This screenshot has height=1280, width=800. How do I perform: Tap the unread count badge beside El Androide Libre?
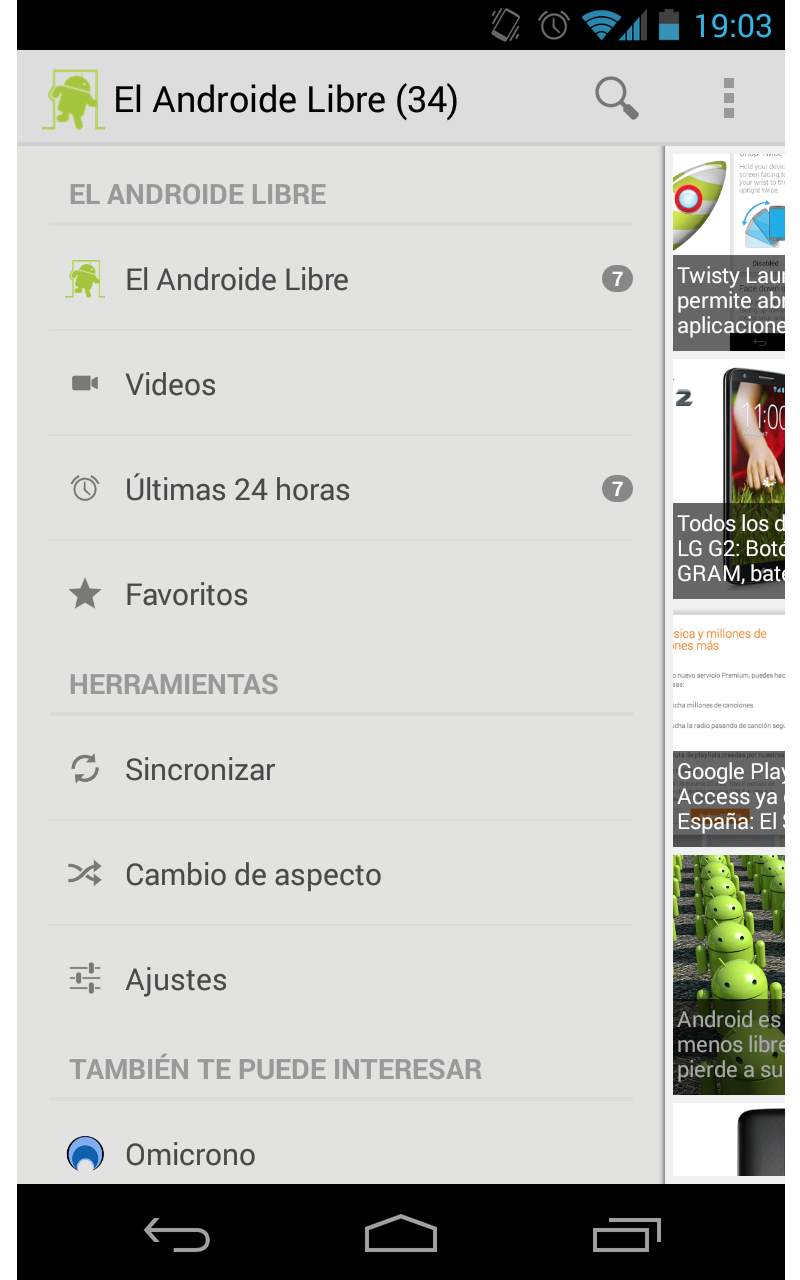pos(618,279)
